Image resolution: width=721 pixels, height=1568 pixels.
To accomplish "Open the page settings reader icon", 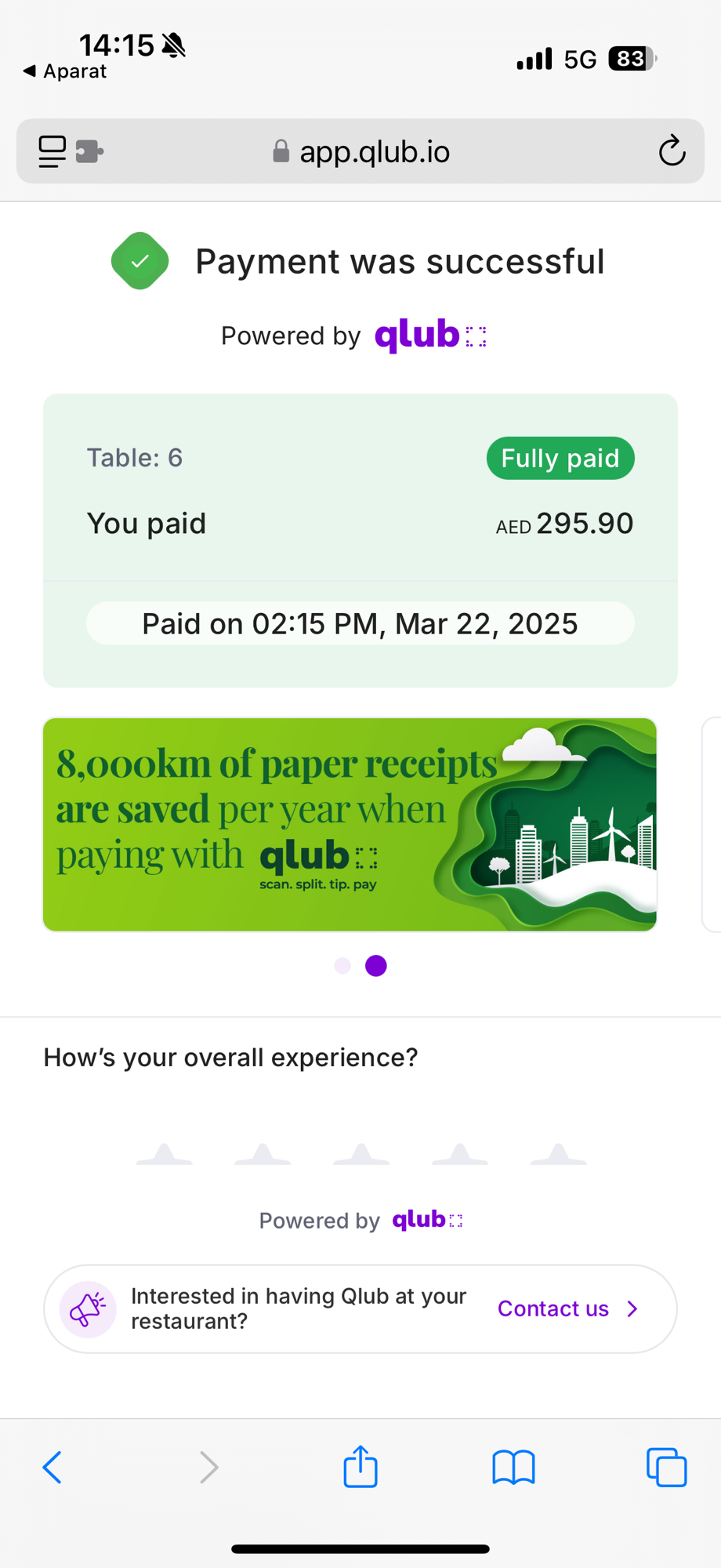I will tap(53, 151).
